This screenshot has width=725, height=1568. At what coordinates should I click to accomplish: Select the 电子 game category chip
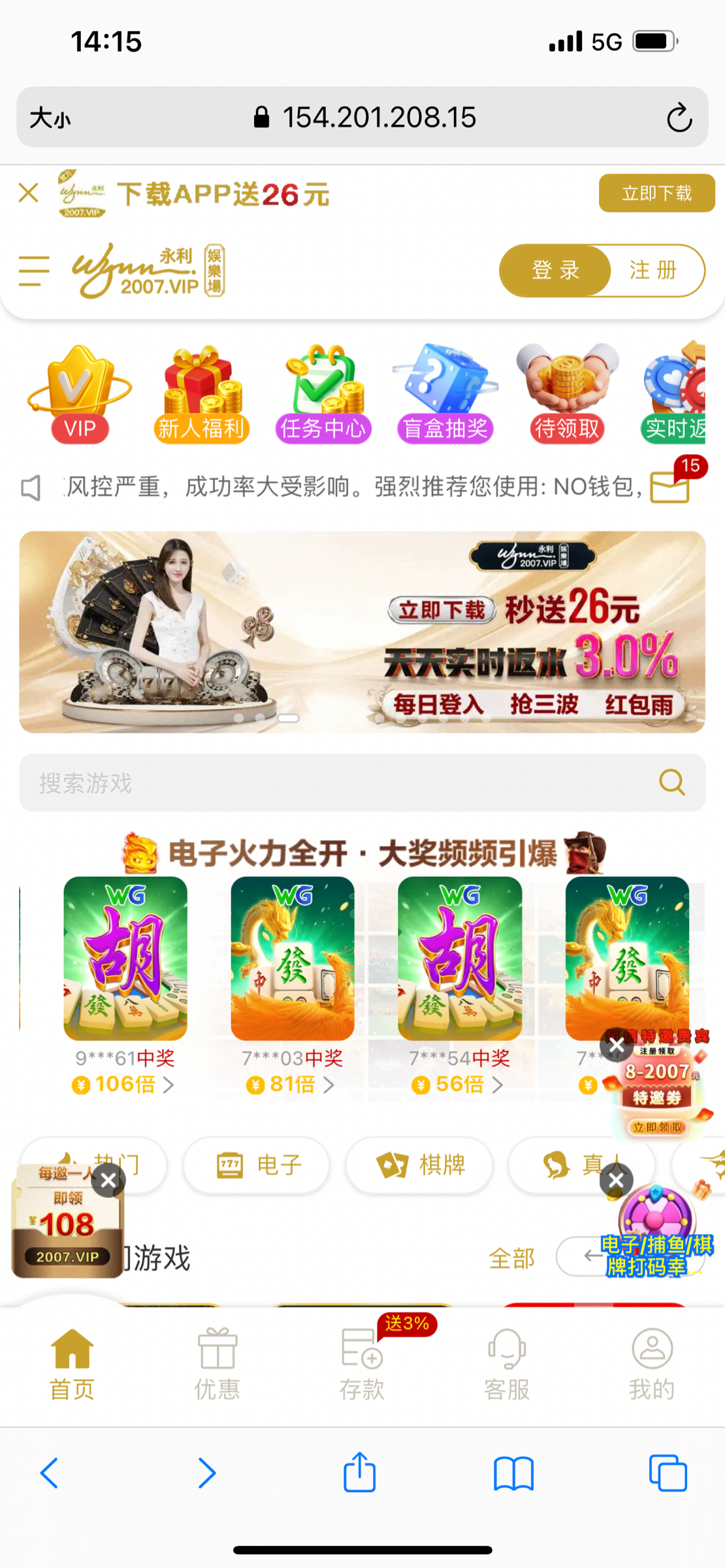click(x=257, y=1166)
